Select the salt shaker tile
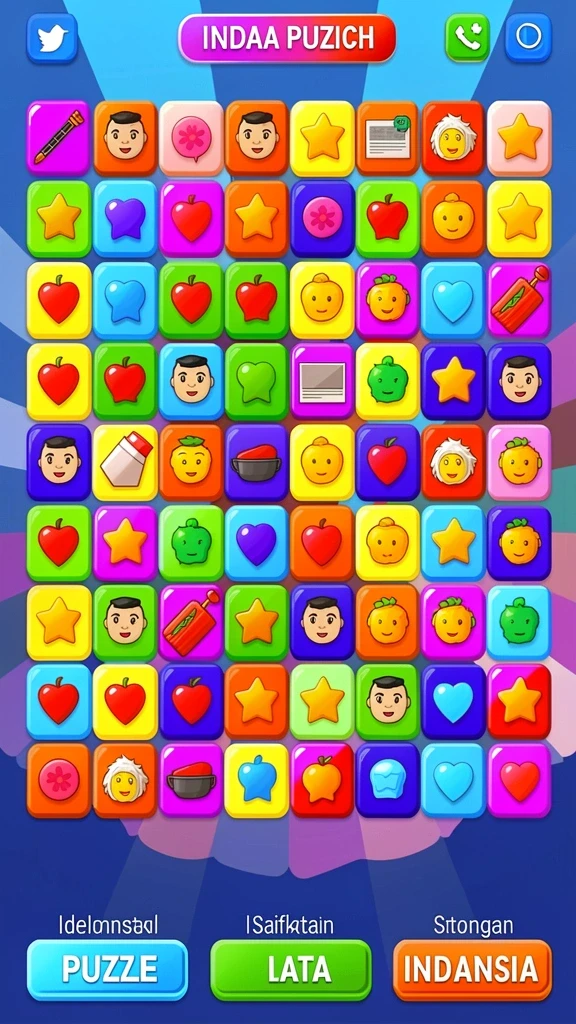 (125, 462)
